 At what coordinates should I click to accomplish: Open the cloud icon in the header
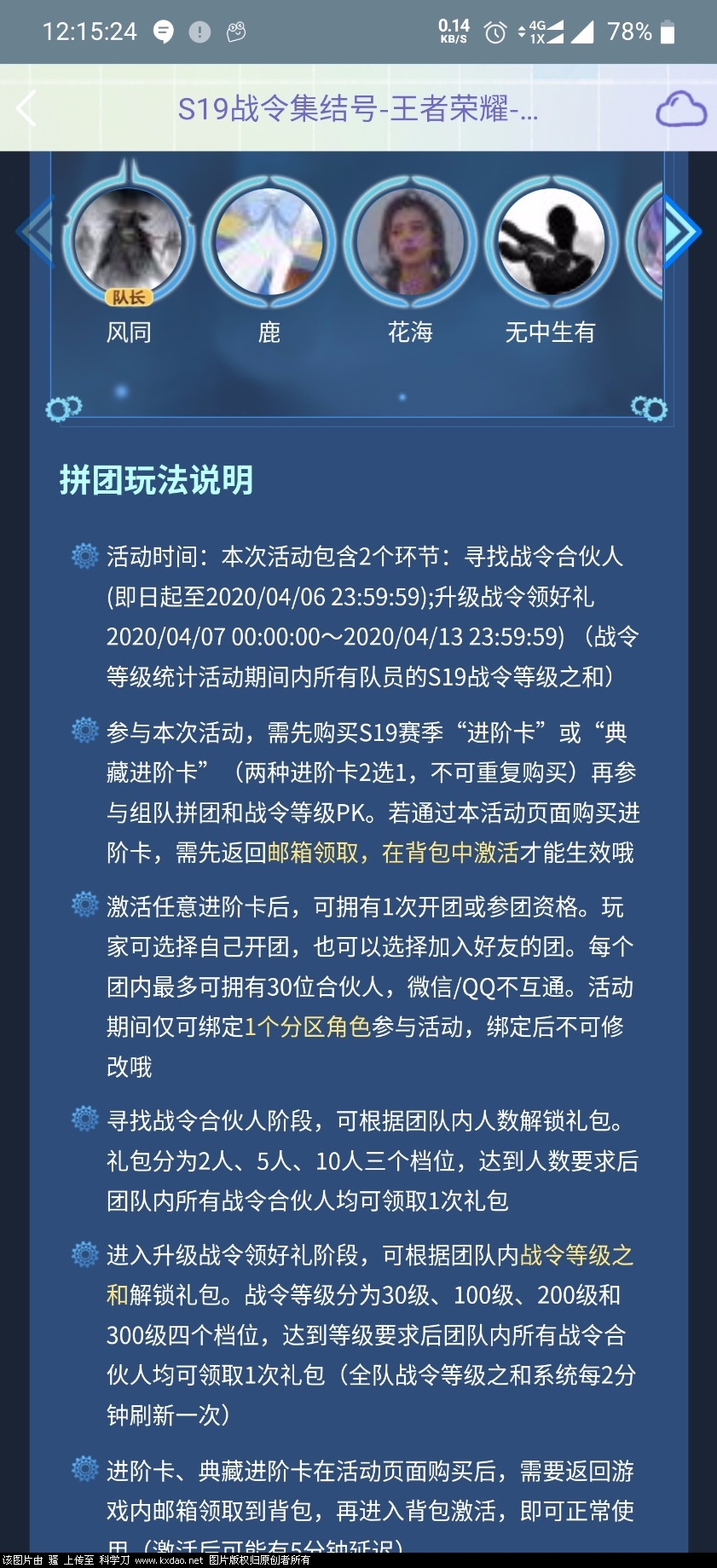[x=680, y=110]
